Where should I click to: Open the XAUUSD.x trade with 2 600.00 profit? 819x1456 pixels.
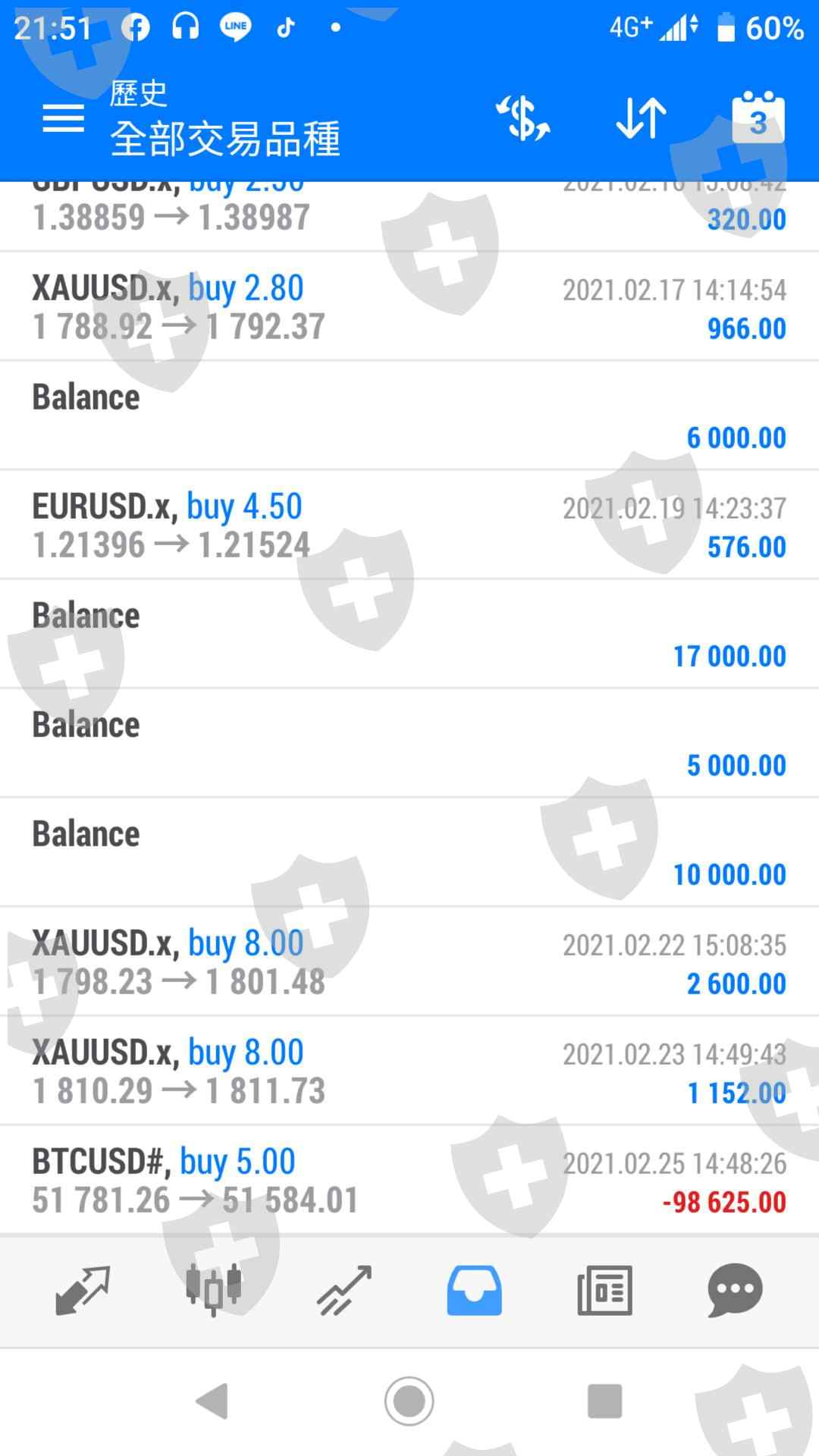tap(409, 962)
